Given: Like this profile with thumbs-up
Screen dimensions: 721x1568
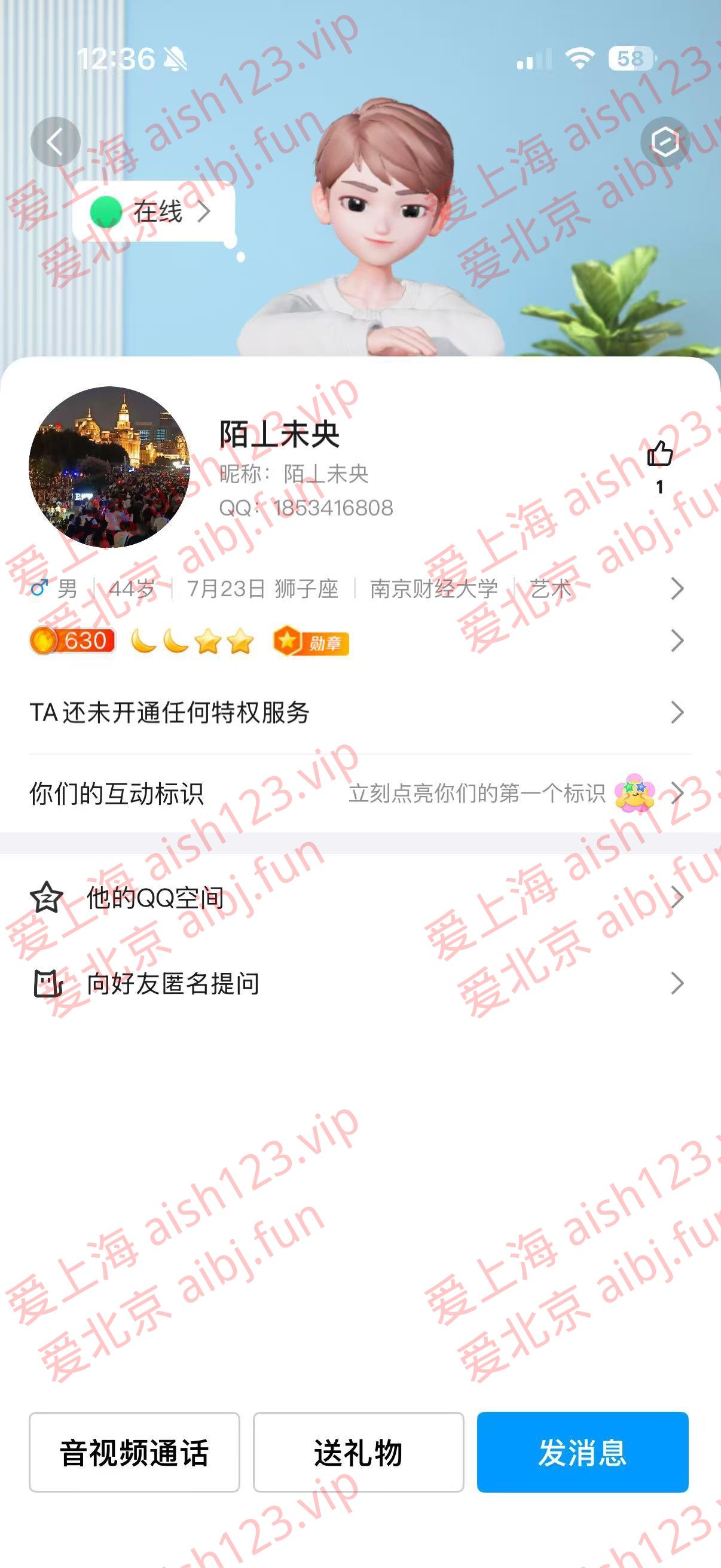Looking at the screenshot, I should (x=659, y=454).
